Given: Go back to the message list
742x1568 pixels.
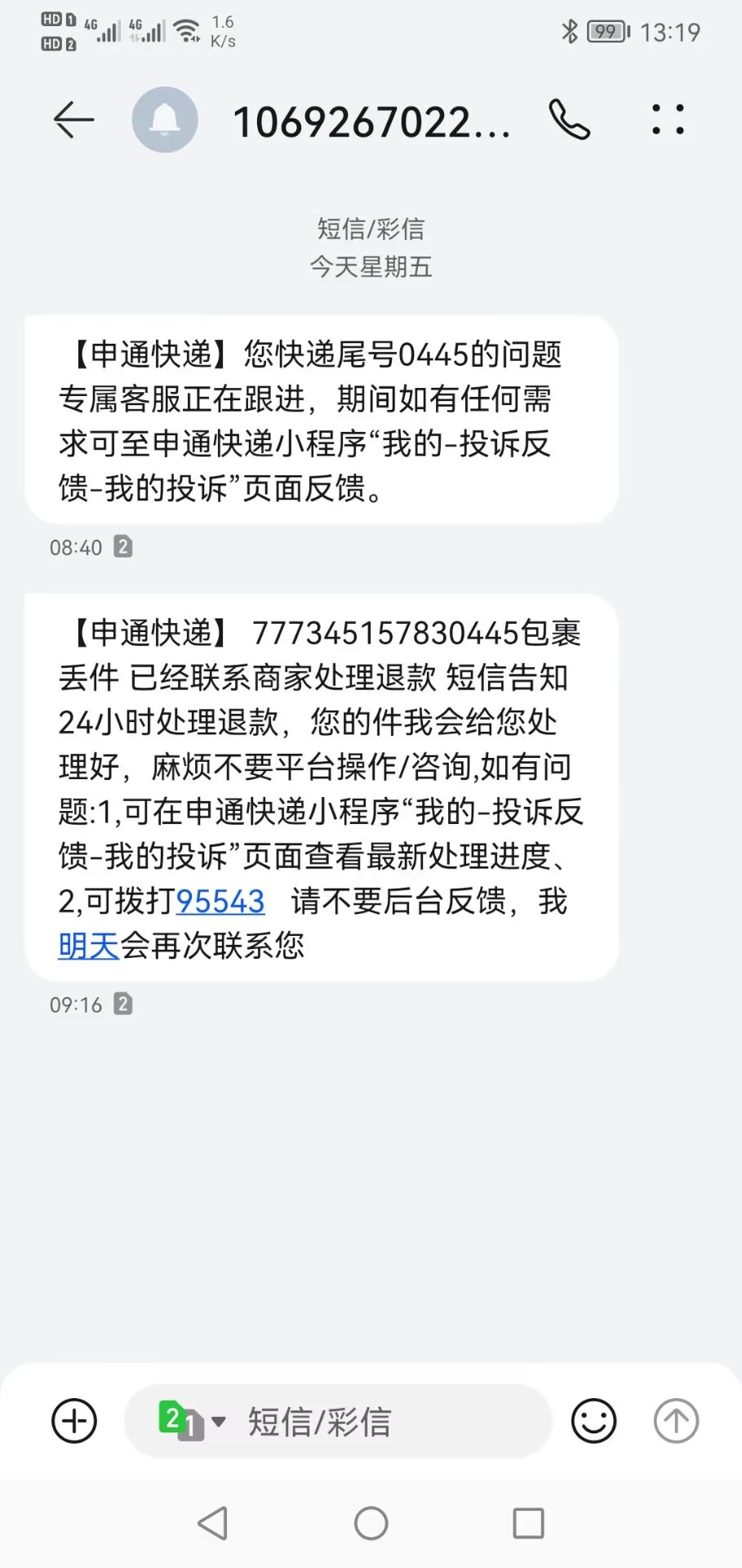Looking at the screenshot, I should point(73,121).
